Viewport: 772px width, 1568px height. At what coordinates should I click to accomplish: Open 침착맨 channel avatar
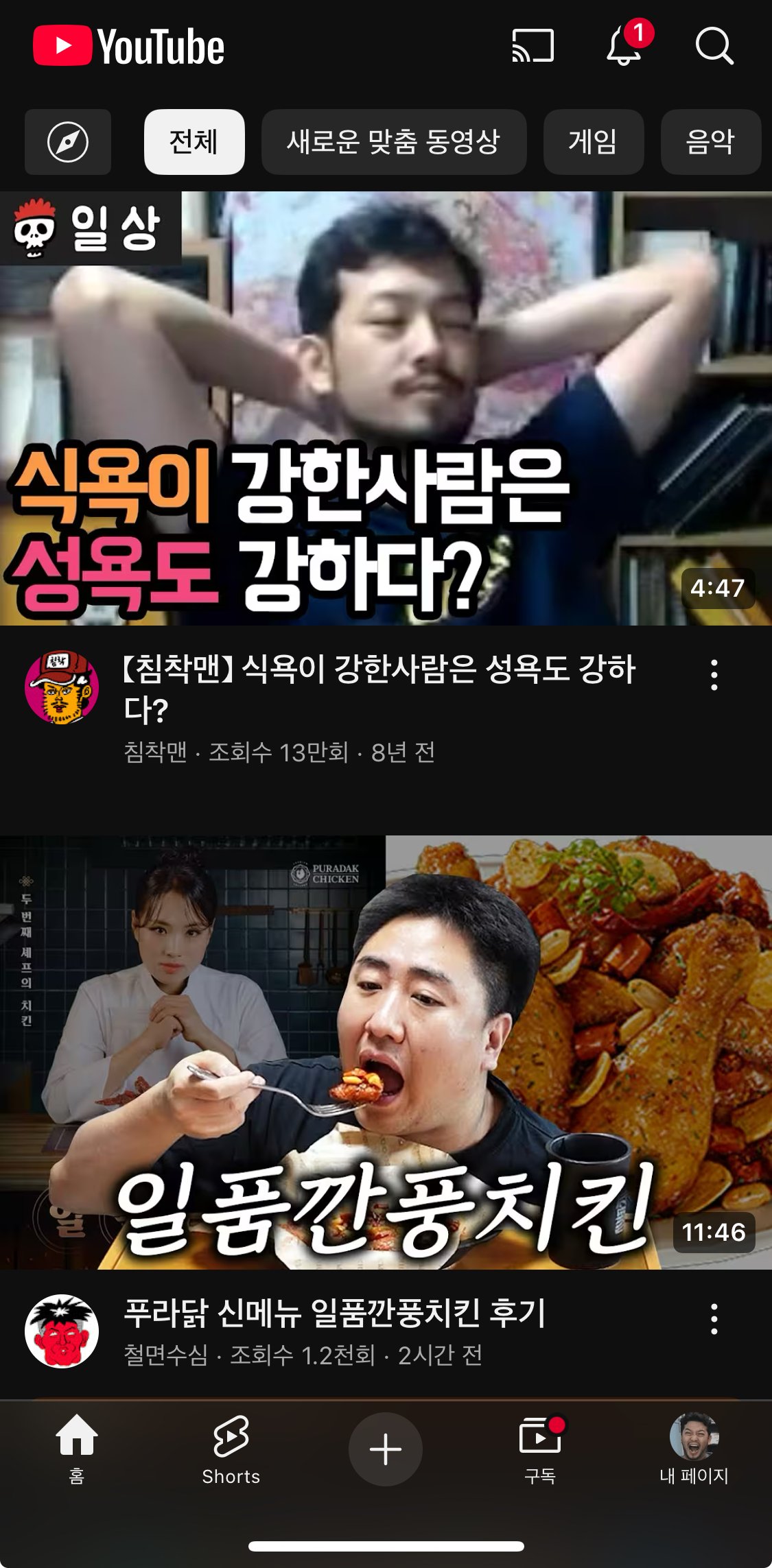(x=62, y=687)
